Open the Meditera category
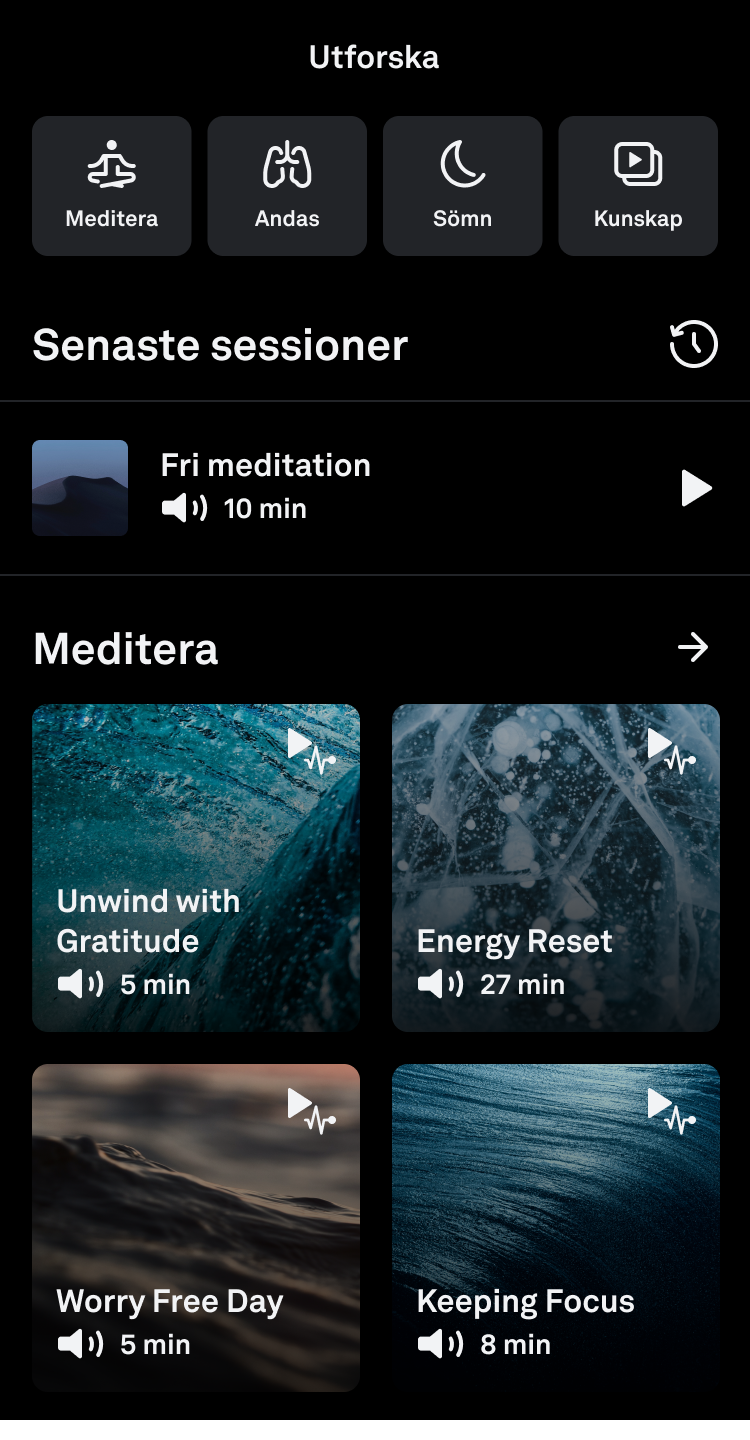 coord(112,186)
